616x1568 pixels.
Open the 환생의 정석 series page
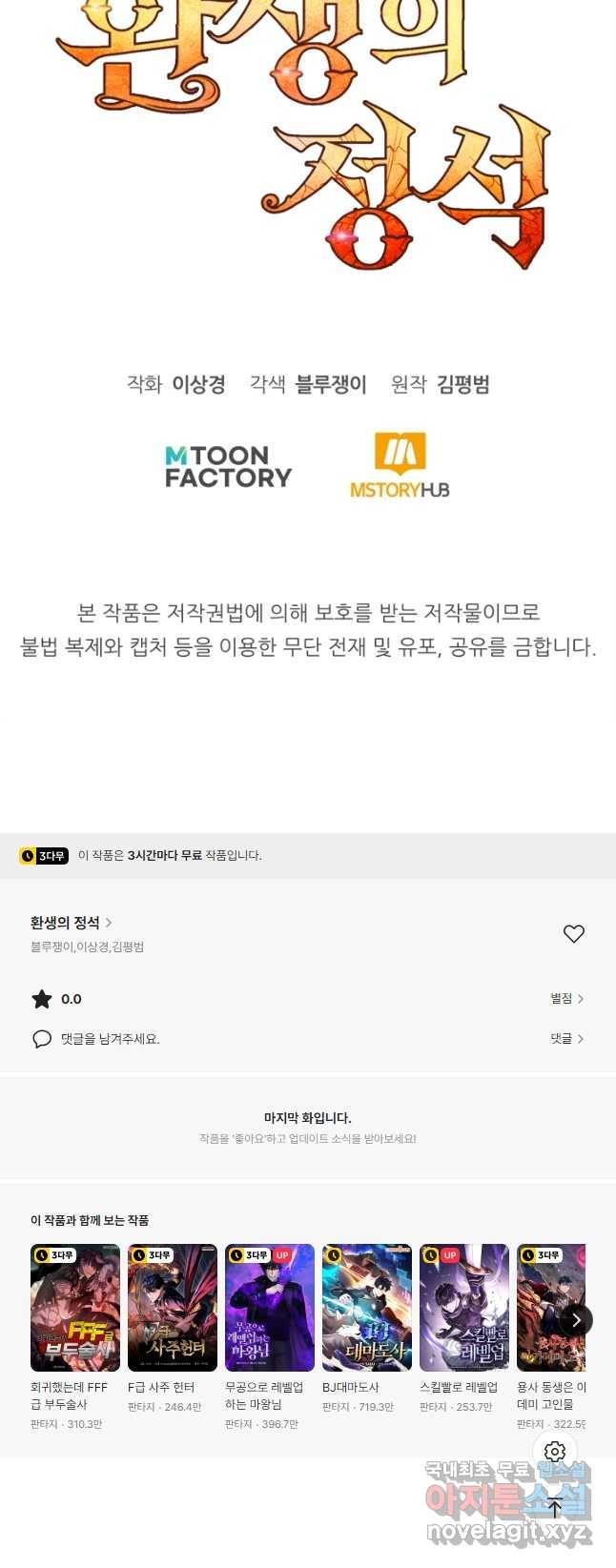[72, 923]
